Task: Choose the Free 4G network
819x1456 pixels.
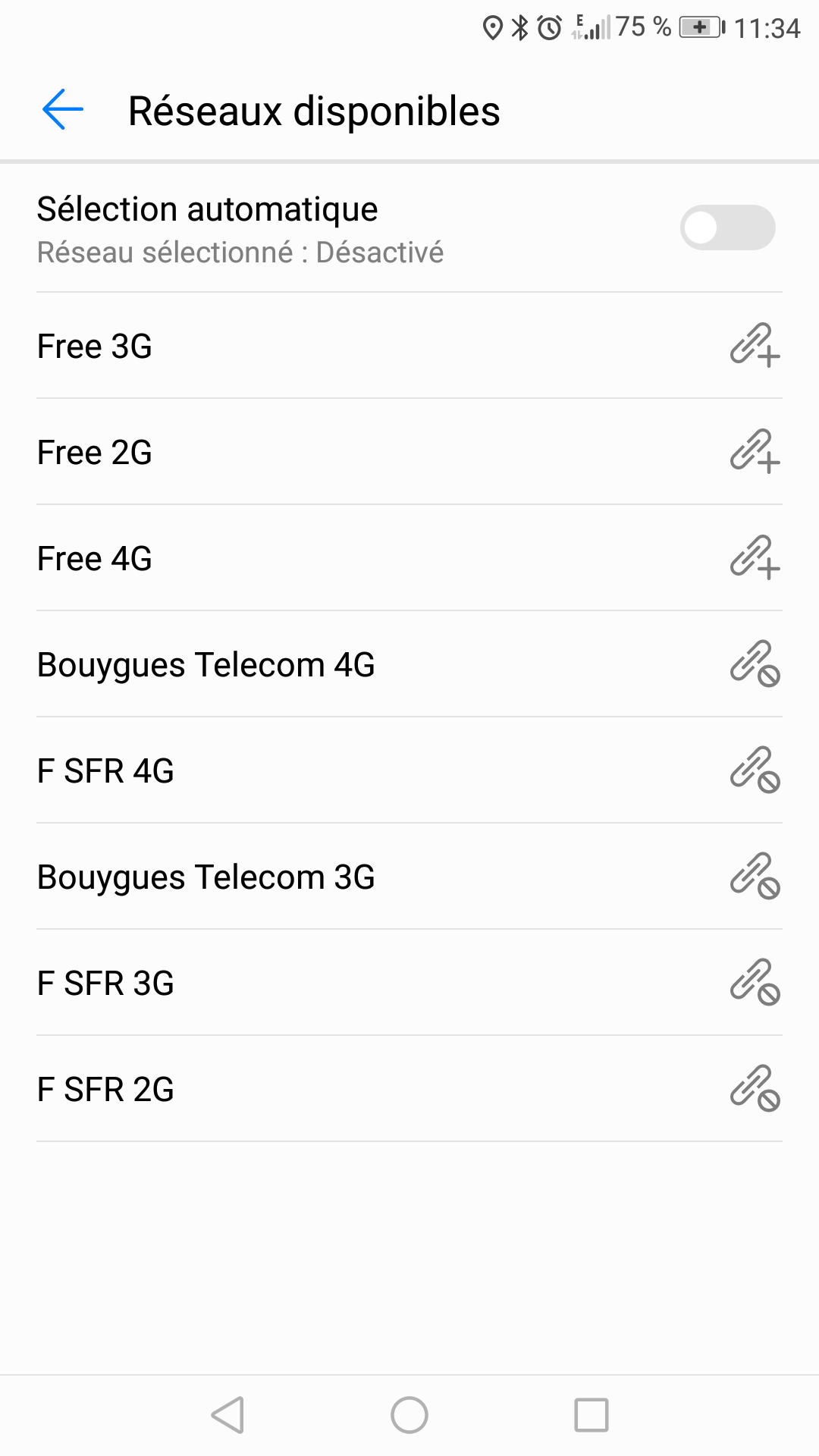Action: [409, 558]
